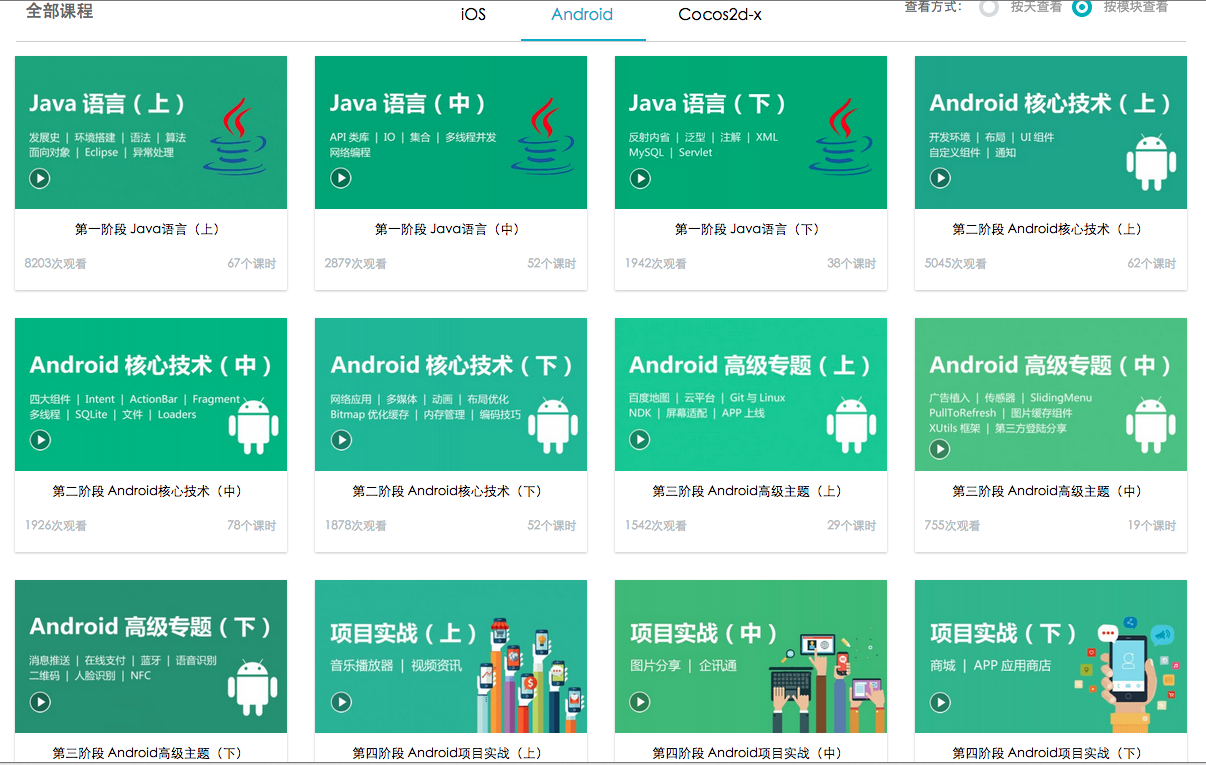Viewport: 1206px width, 765px height.
Task: Select 按天查看 viewing mode
Action: point(989,8)
